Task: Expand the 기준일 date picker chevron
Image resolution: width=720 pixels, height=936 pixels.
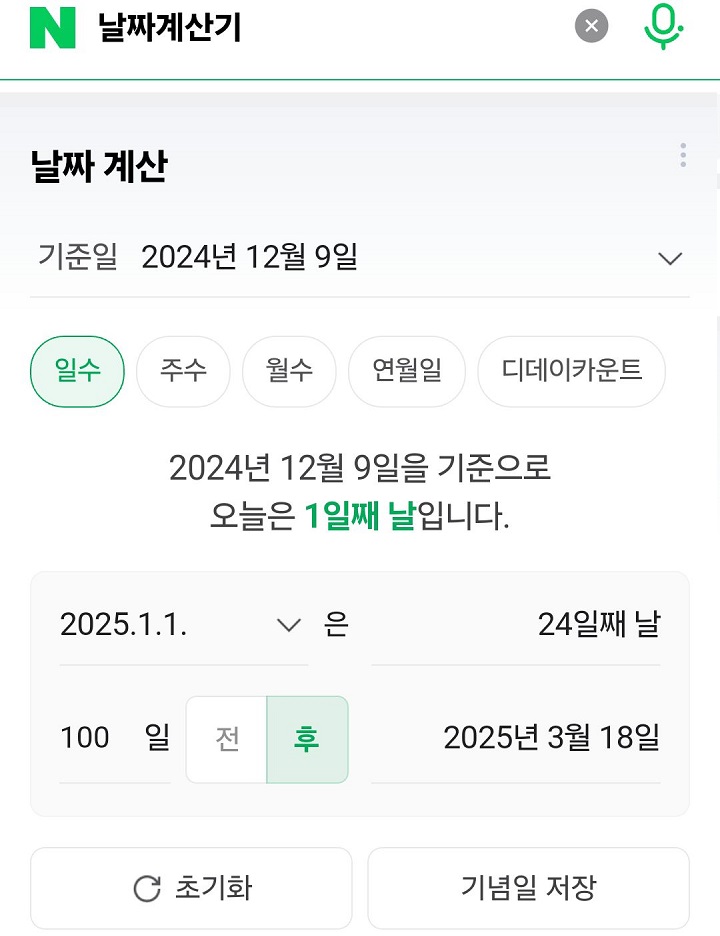Action: (670, 258)
